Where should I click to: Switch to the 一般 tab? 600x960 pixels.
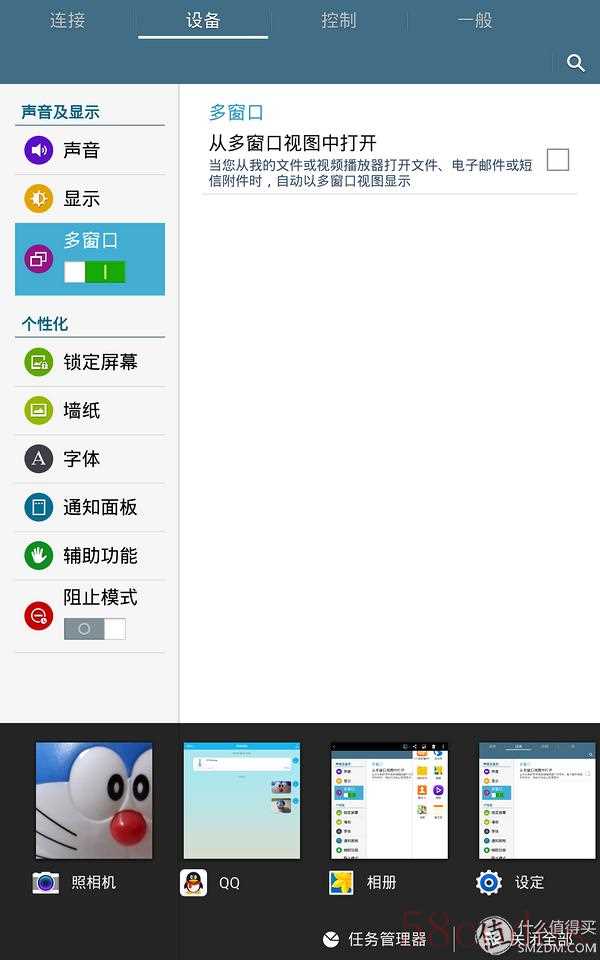[474, 20]
